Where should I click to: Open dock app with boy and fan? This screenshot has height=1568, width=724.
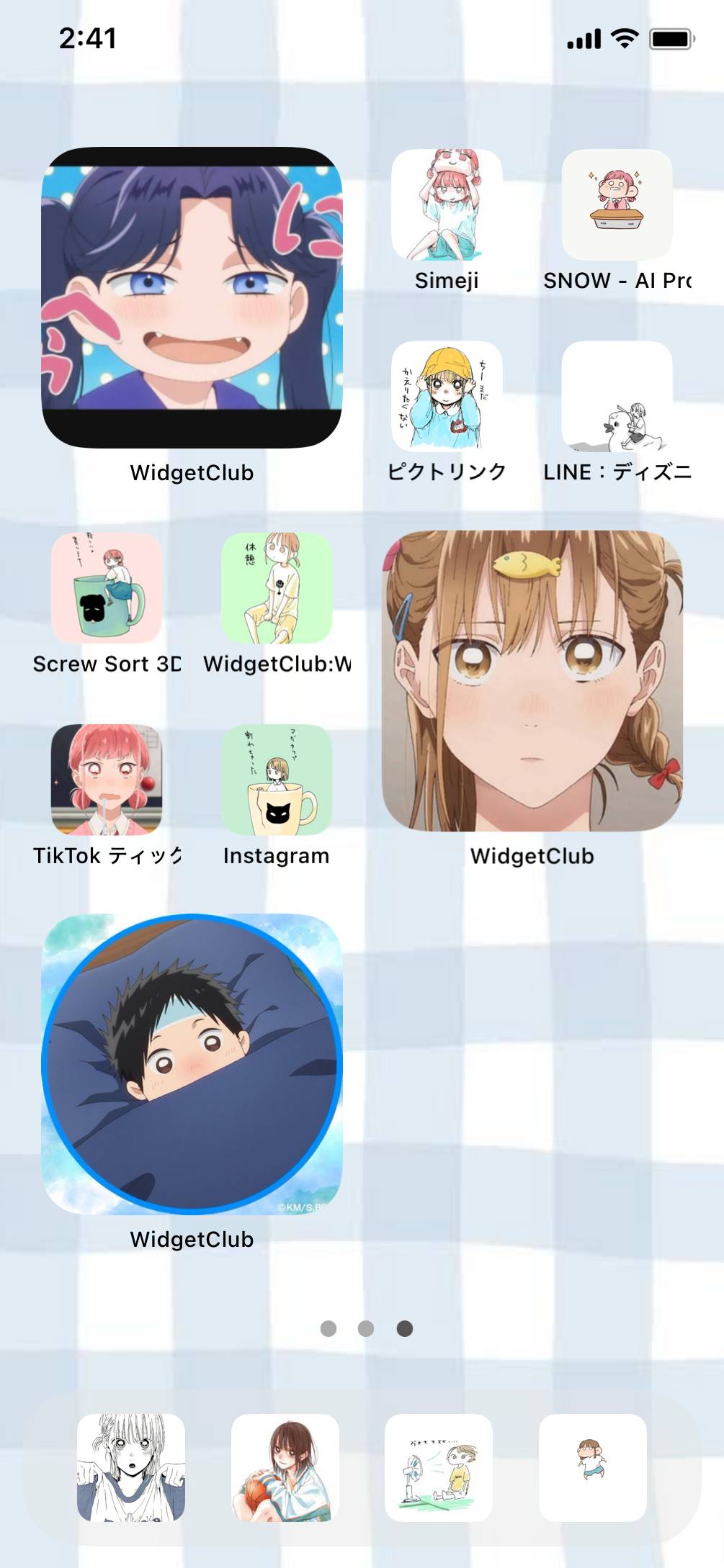click(439, 1467)
